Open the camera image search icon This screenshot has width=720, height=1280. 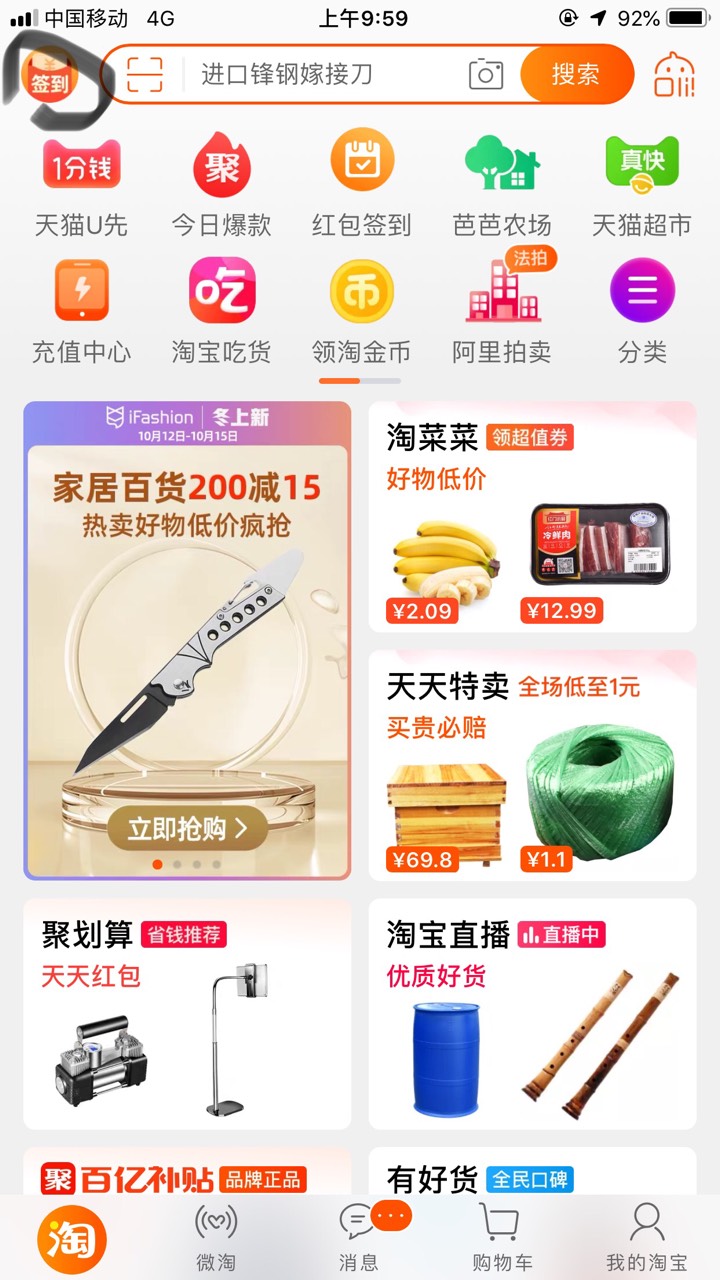point(486,75)
